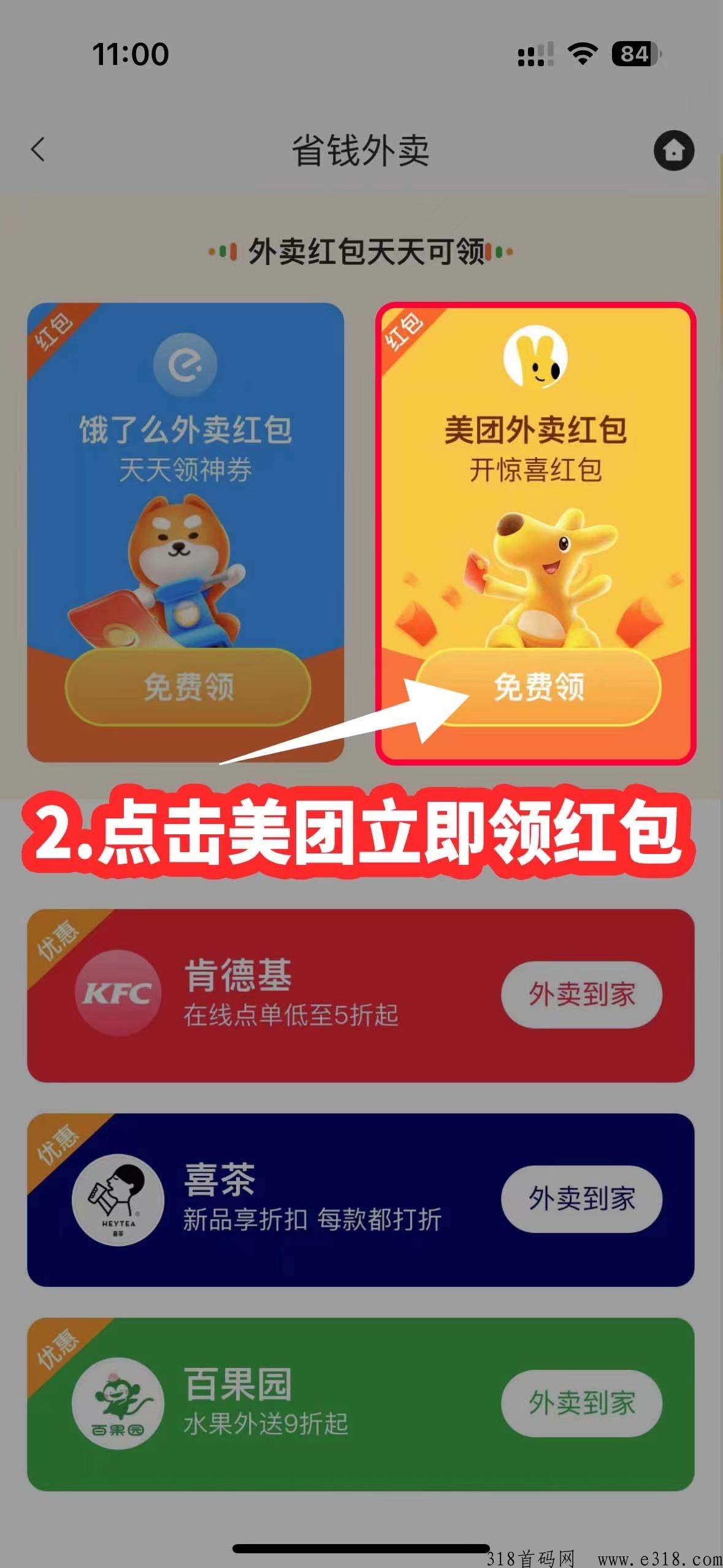
Task: Open the home icon in header
Action: (673, 150)
